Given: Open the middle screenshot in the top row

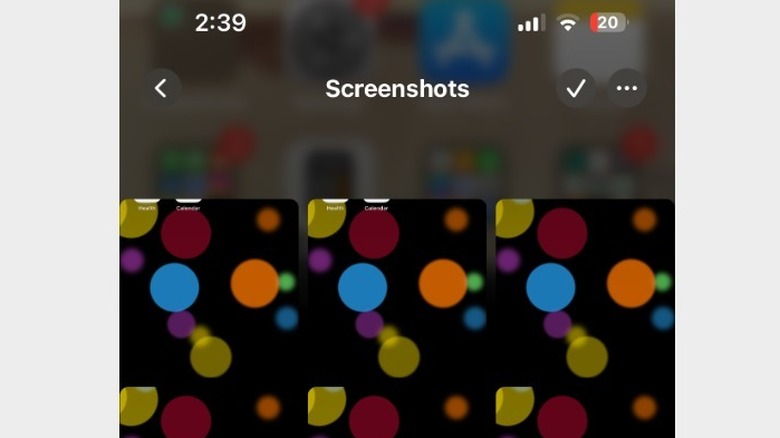Looking at the screenshot, I should (397, 290).
